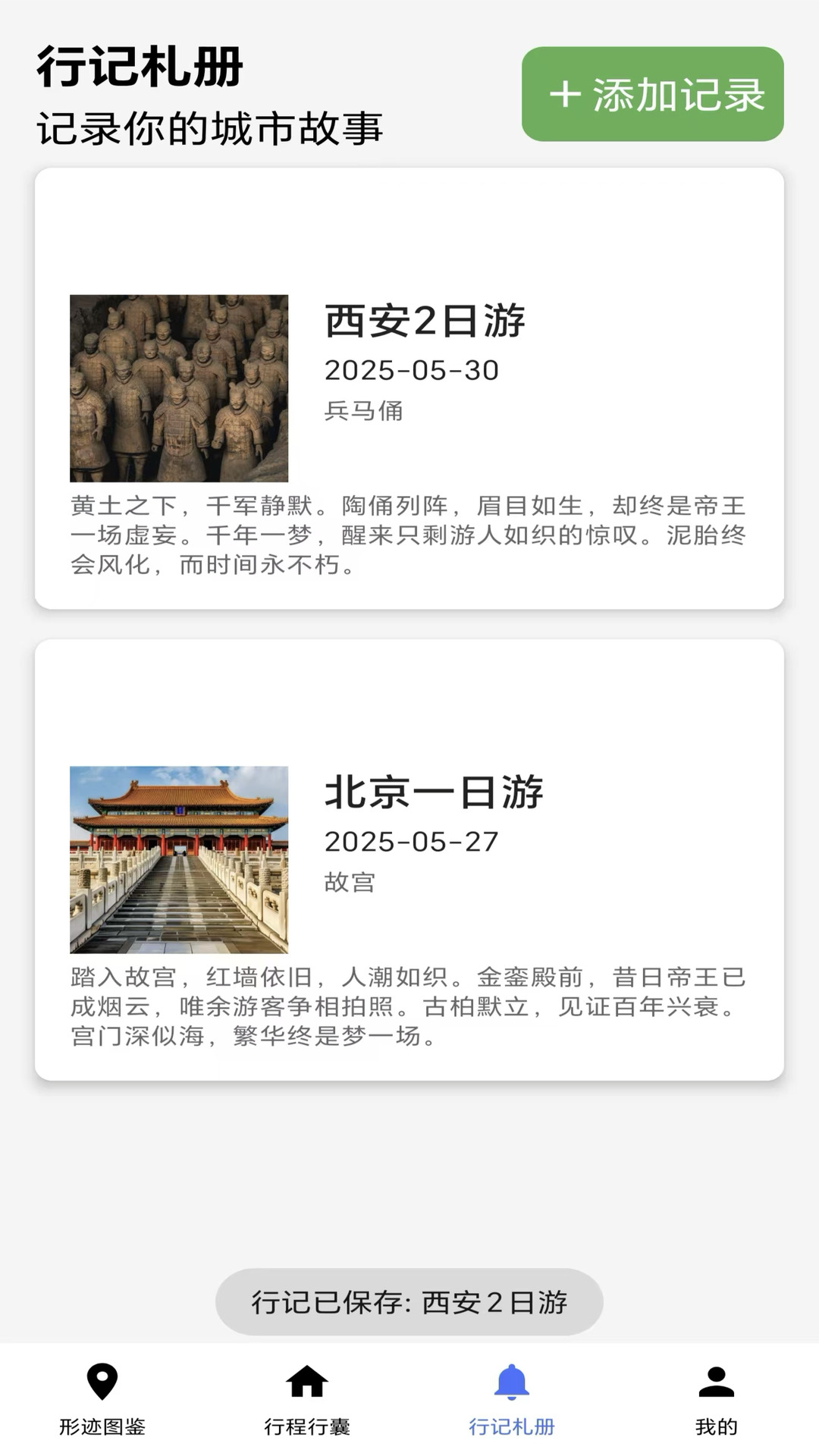Switch to the 形迹图鉴 tab
819x1456 pixels.
[x=102, y=1398]
